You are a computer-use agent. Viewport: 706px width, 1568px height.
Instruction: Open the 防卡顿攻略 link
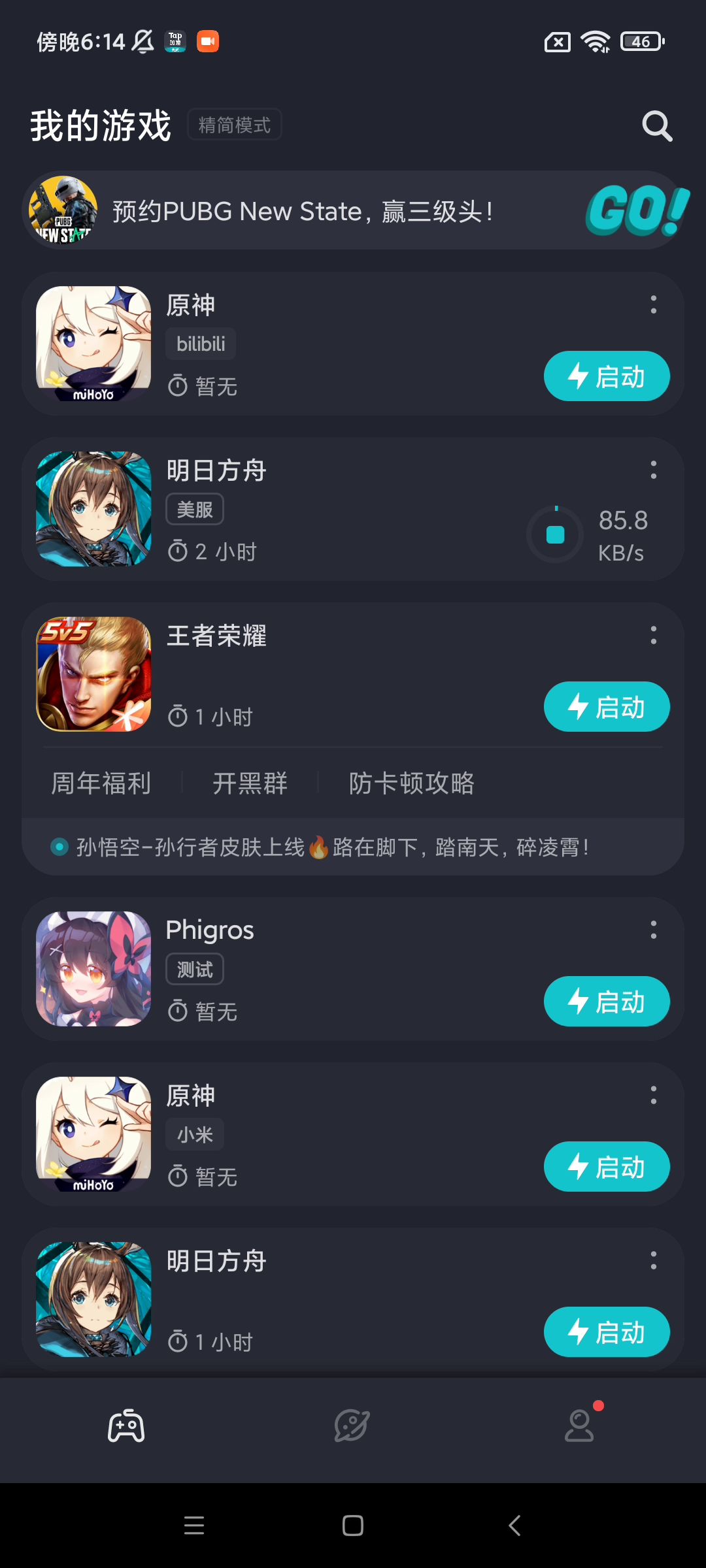411,783
